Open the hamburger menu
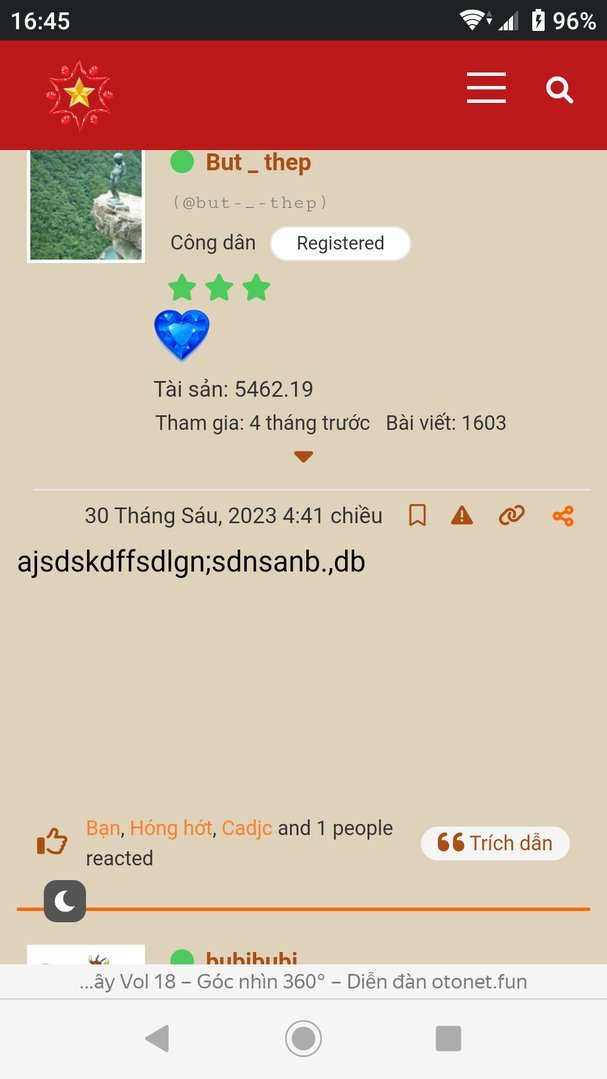 [x=487, y=88]
